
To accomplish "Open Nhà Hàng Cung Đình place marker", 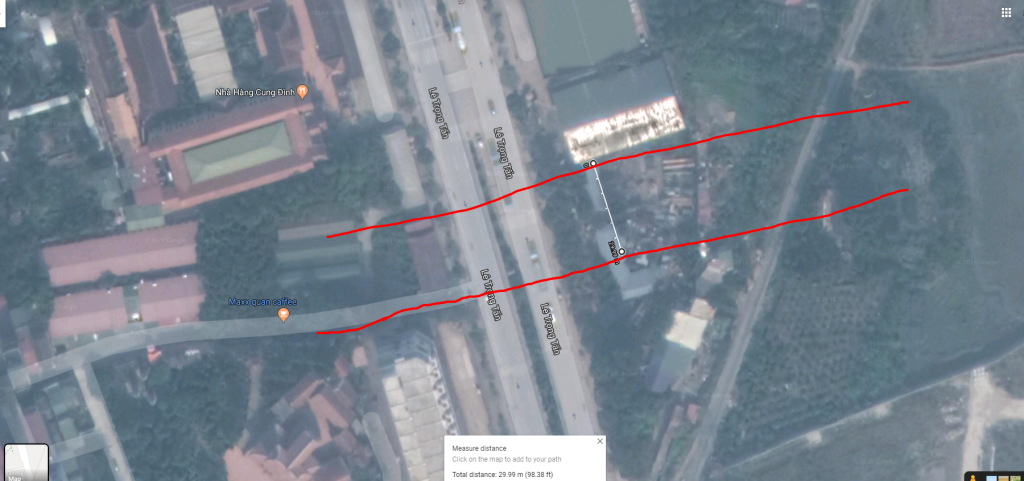I will pos(304,92).
